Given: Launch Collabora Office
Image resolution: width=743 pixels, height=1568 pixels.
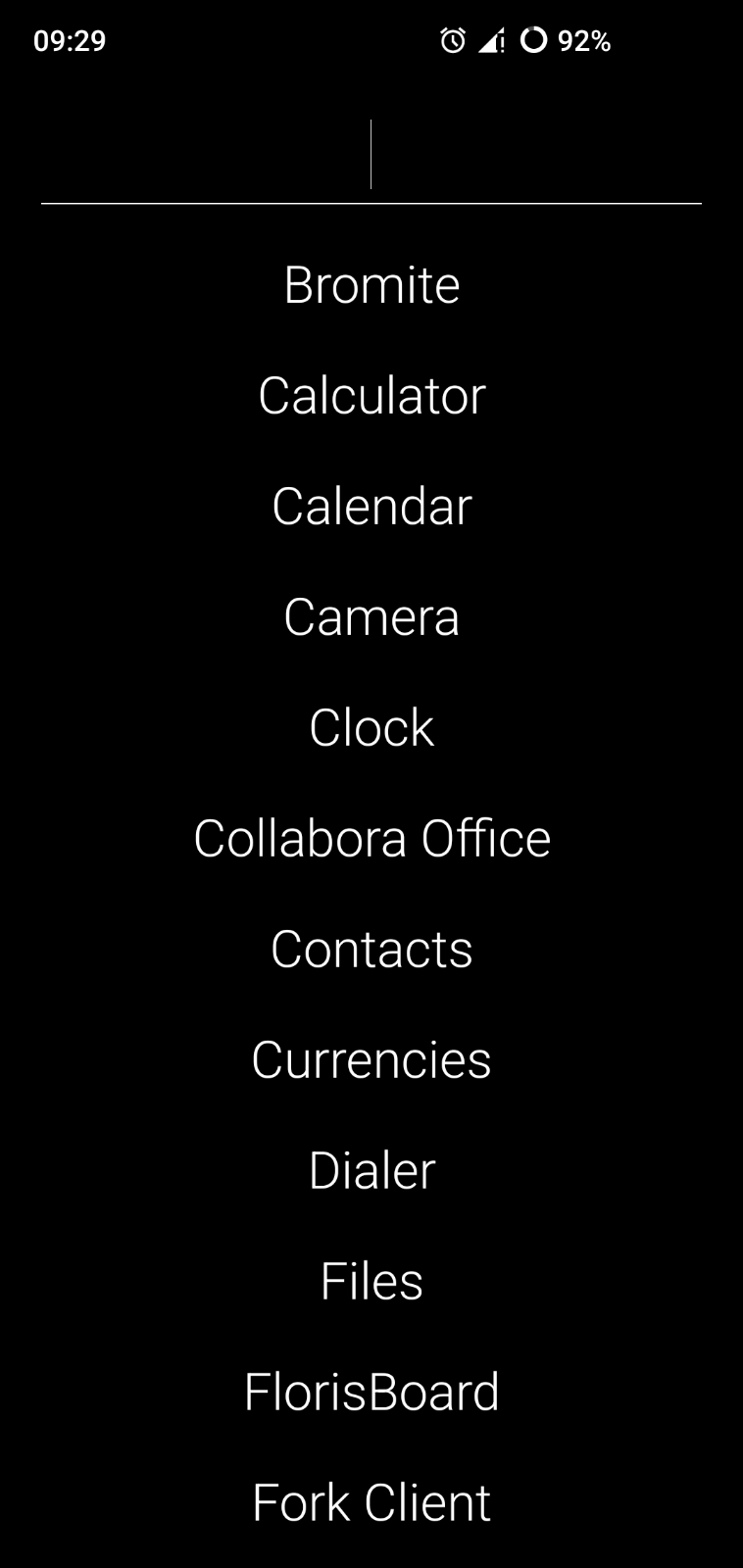Looking at the screenshot, I should pyautogui.click(x=371, y=839).
